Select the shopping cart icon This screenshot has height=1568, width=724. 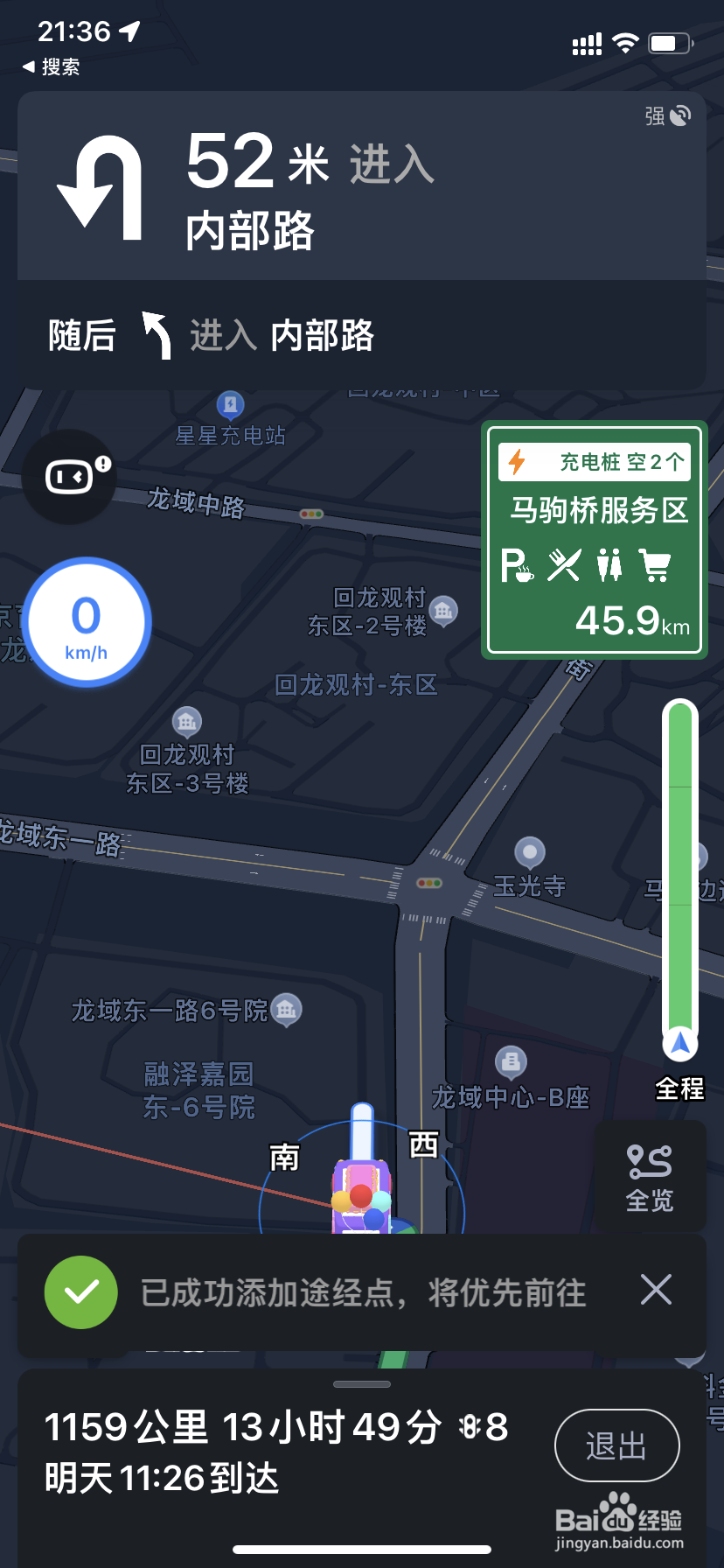(x=657, y=564)
